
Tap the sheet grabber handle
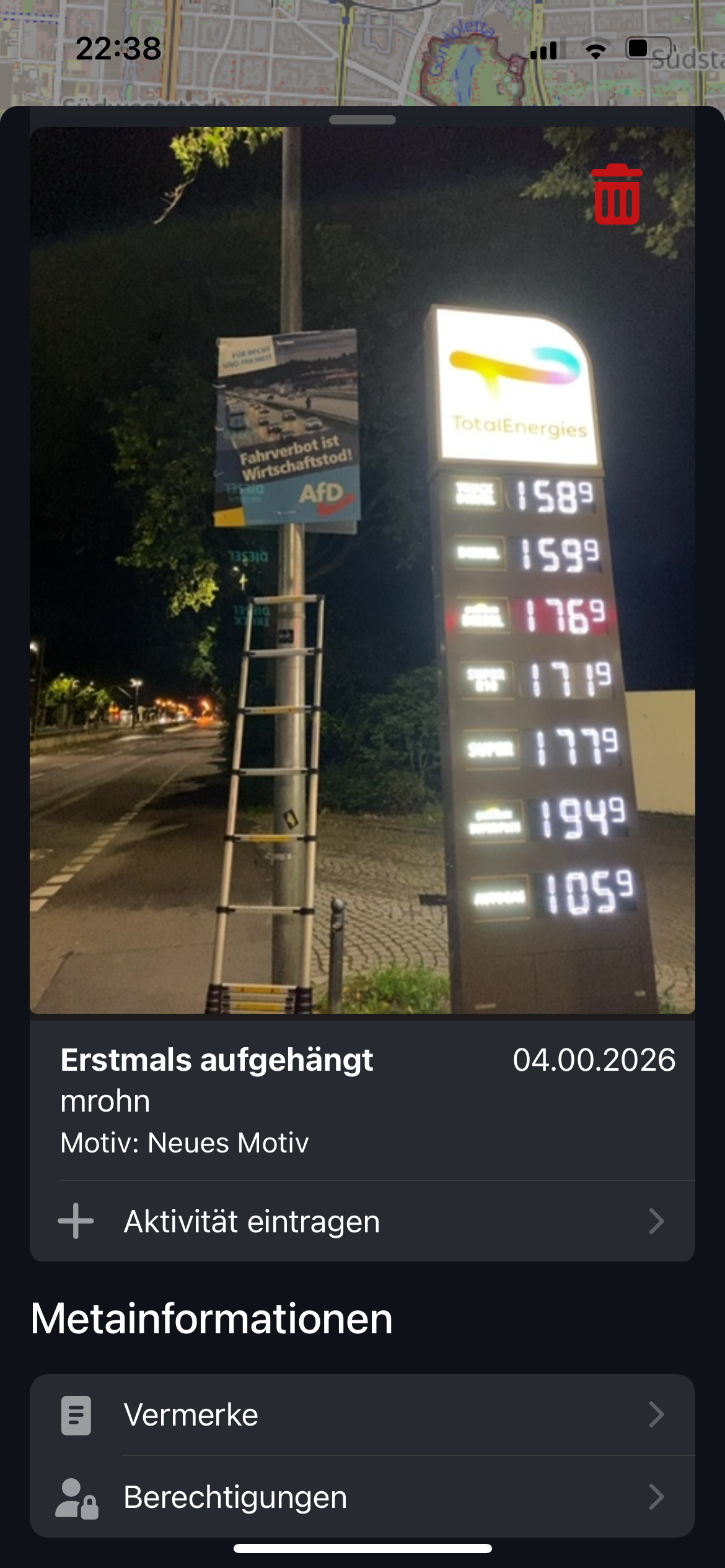click(x=362, y=120)
